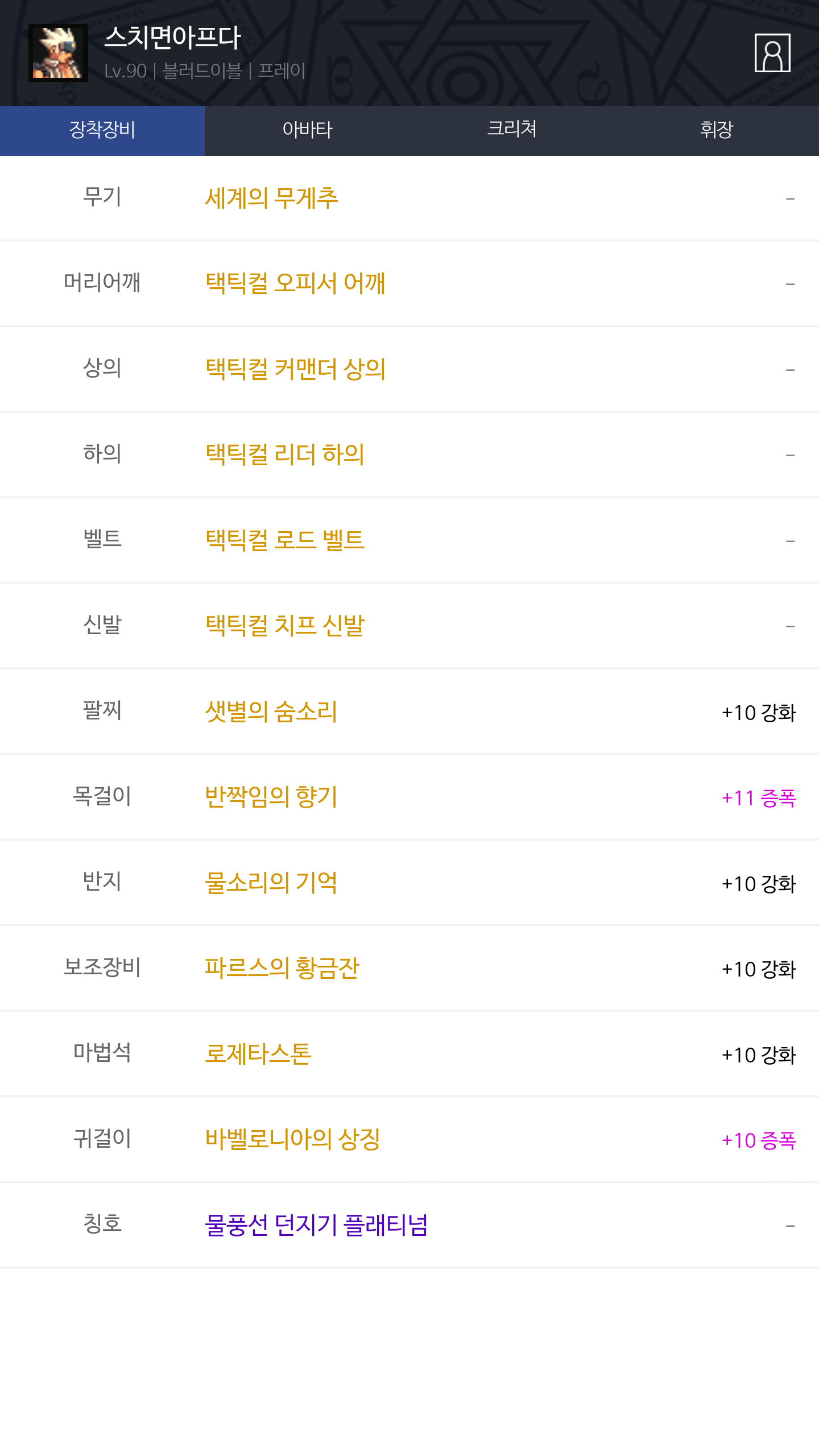
Task: View 택틱컬 커맨더 상의 details
Action: click(x=295, y=369)
